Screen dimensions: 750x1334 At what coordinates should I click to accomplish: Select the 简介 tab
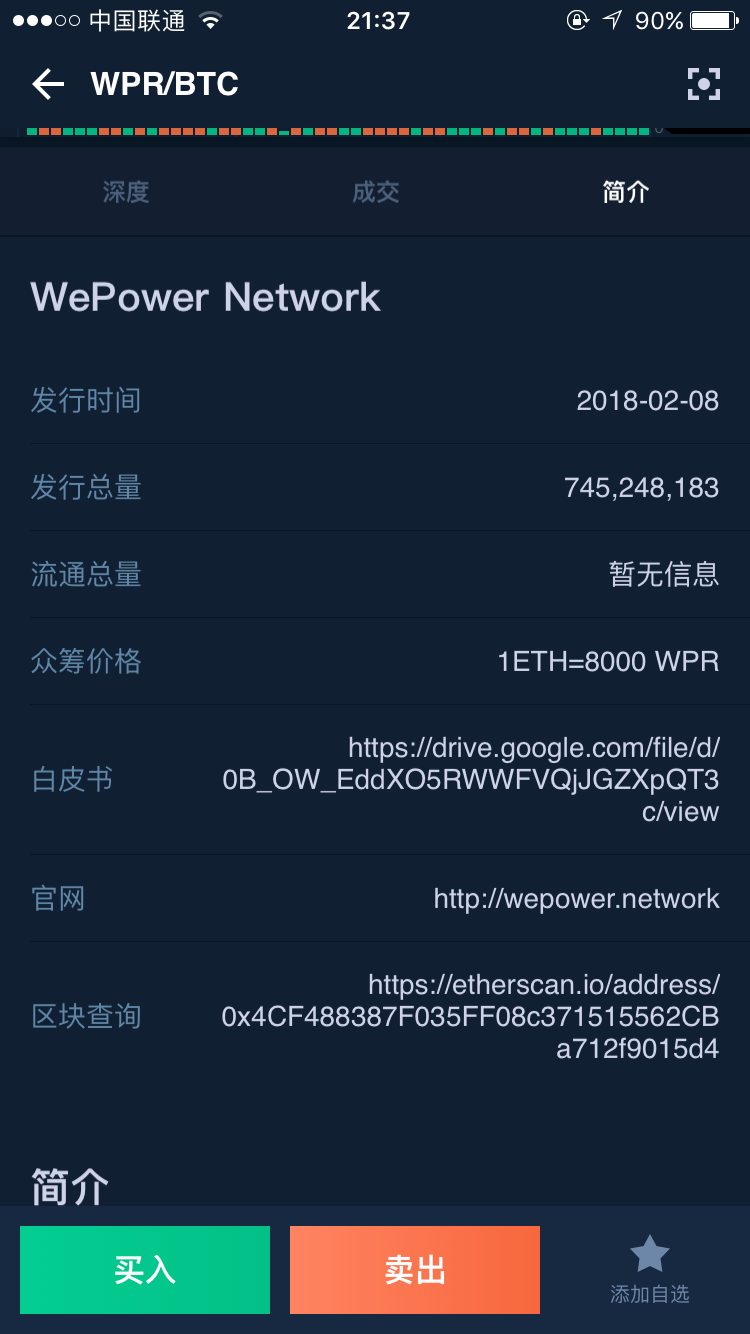pyautogui.click(x=624, y=191)
